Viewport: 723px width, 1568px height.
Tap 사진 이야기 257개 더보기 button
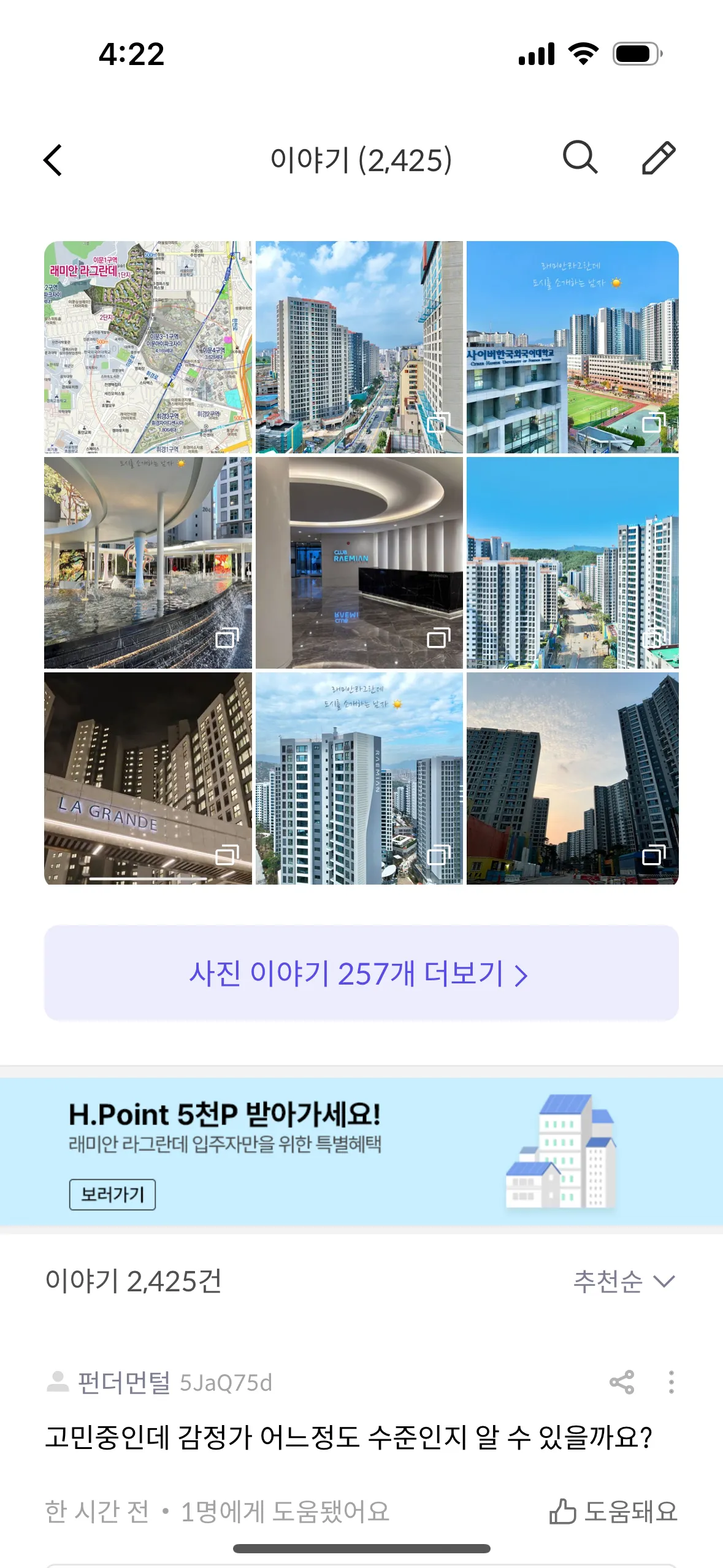click(361, 973)
